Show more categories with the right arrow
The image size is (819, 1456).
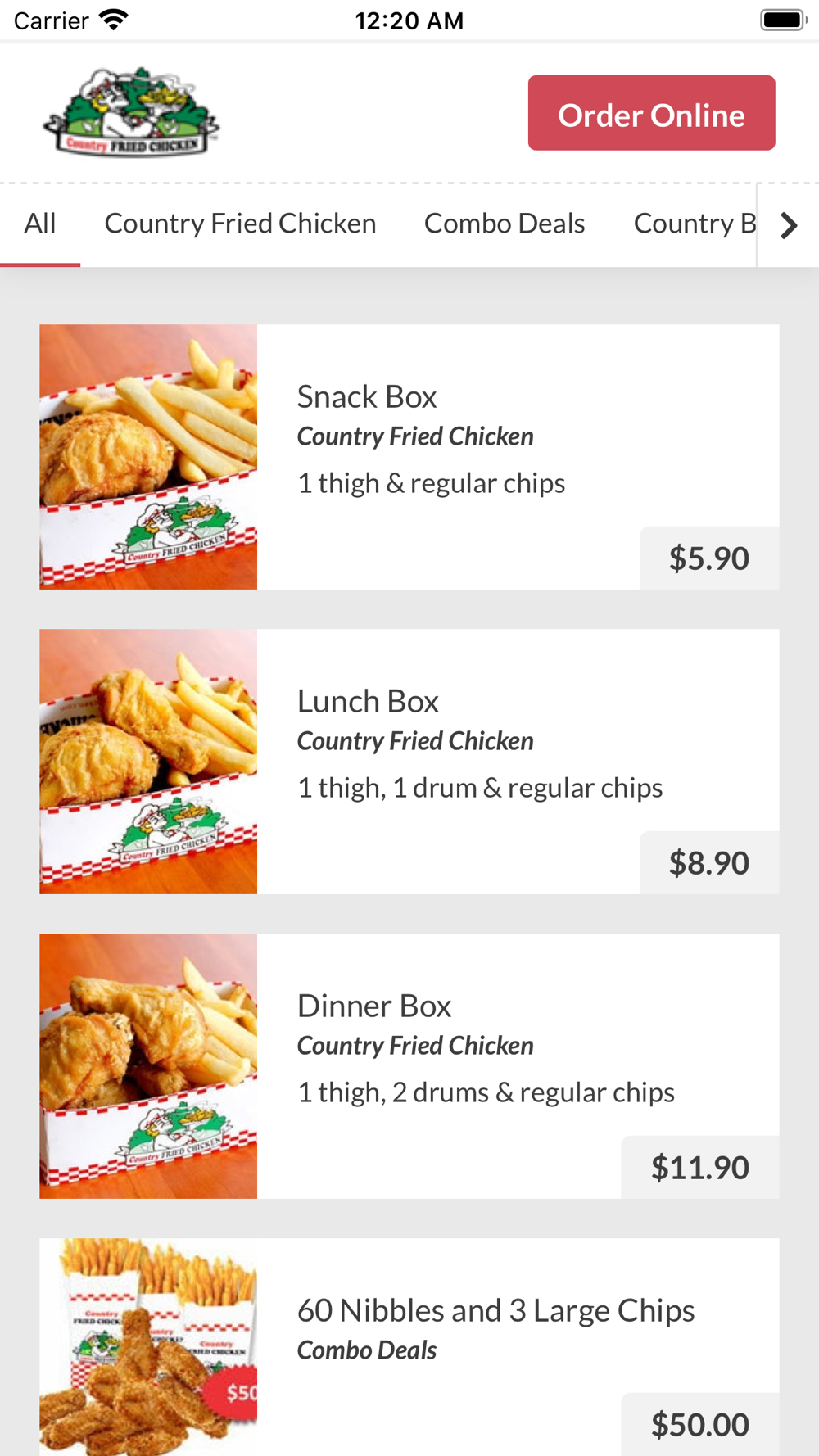788,225
